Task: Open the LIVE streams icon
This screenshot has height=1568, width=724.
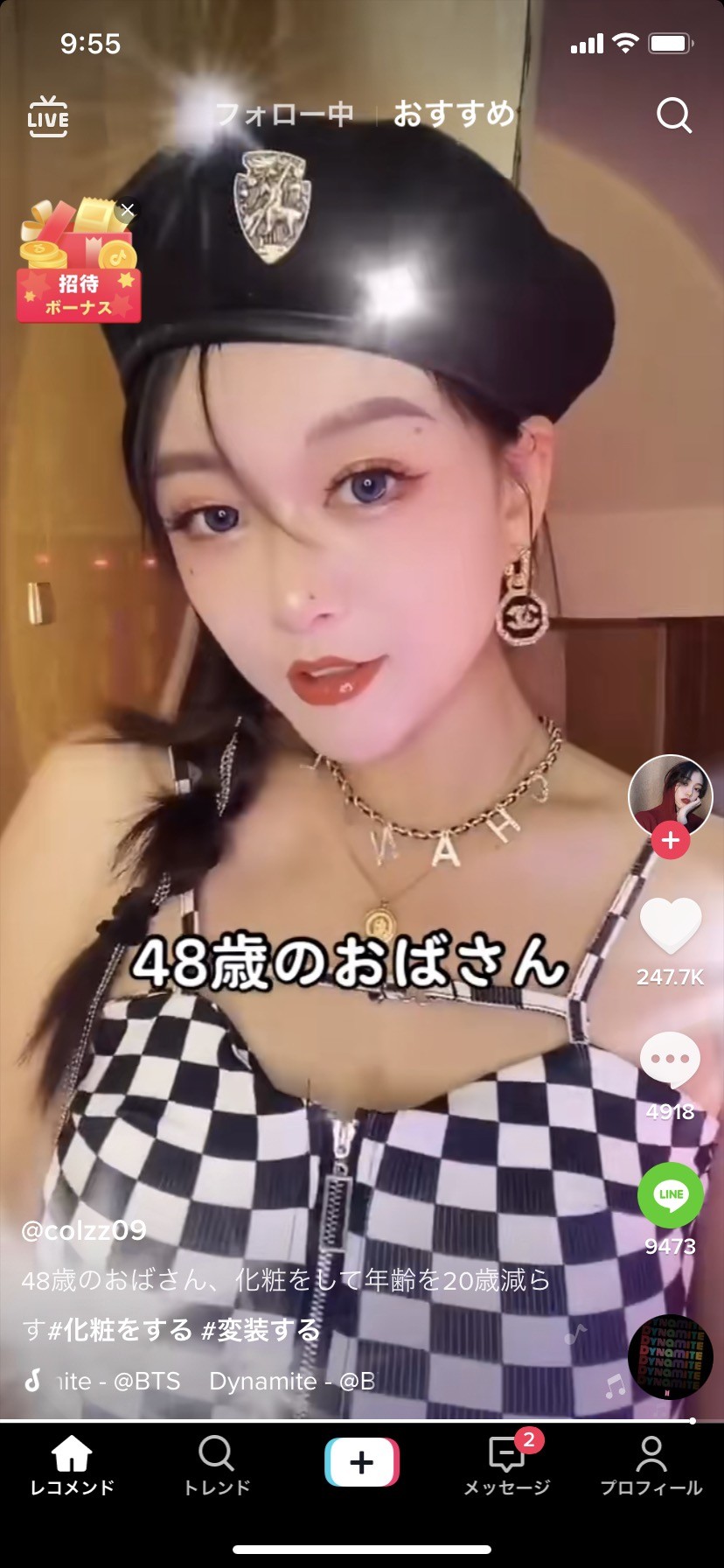Action: 48,115
